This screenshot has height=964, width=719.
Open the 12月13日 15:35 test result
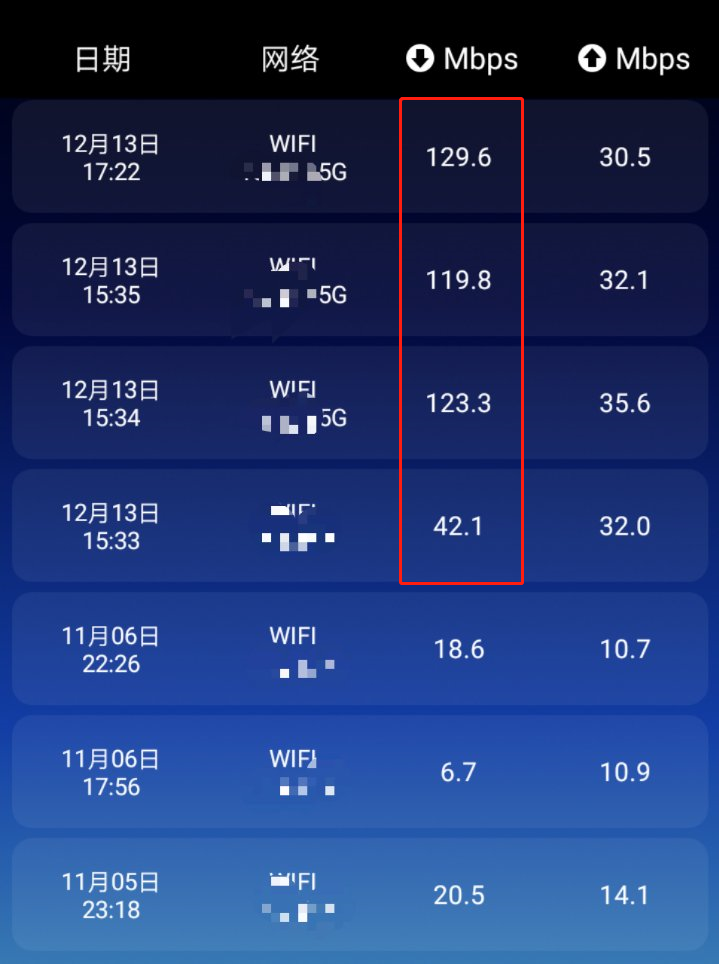[359, 280]
